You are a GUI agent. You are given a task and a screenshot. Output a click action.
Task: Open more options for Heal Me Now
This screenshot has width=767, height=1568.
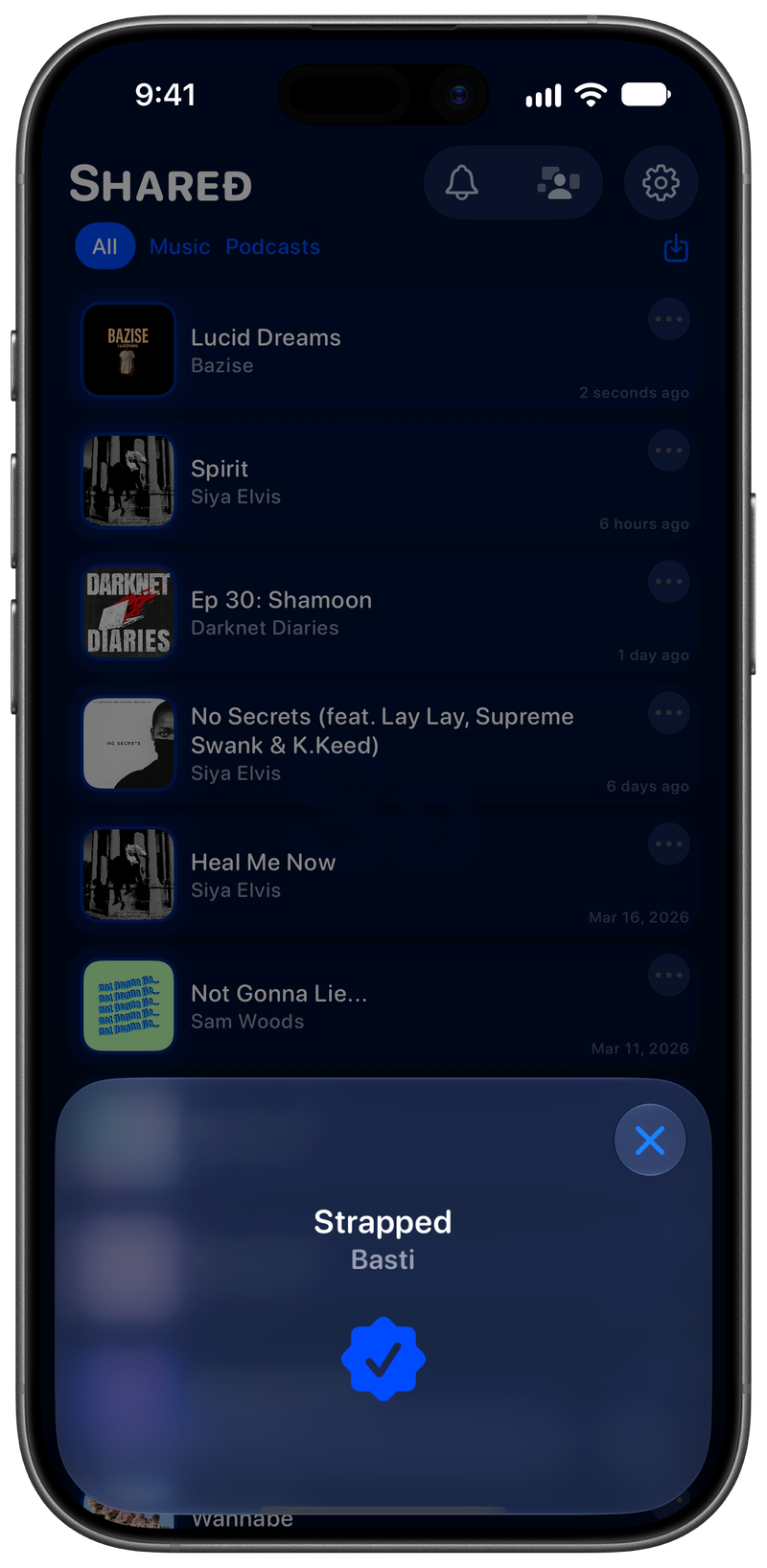669,844
